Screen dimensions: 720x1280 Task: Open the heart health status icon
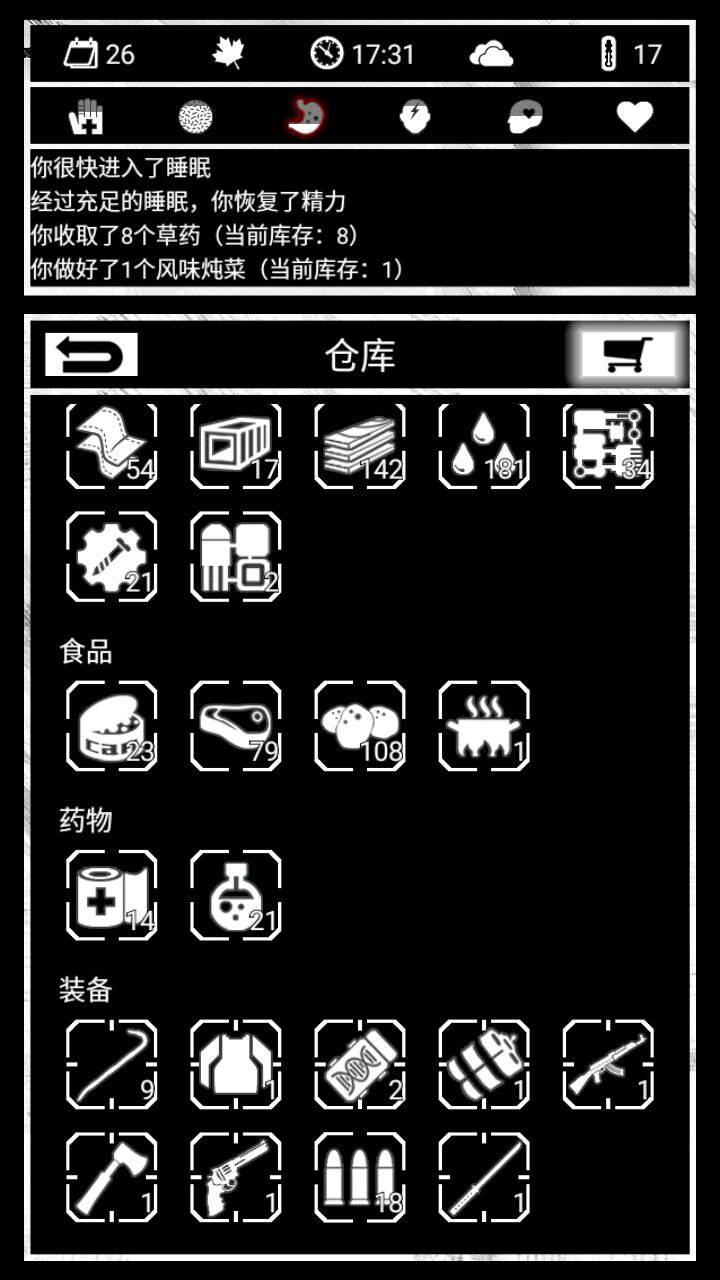[634, 117]
